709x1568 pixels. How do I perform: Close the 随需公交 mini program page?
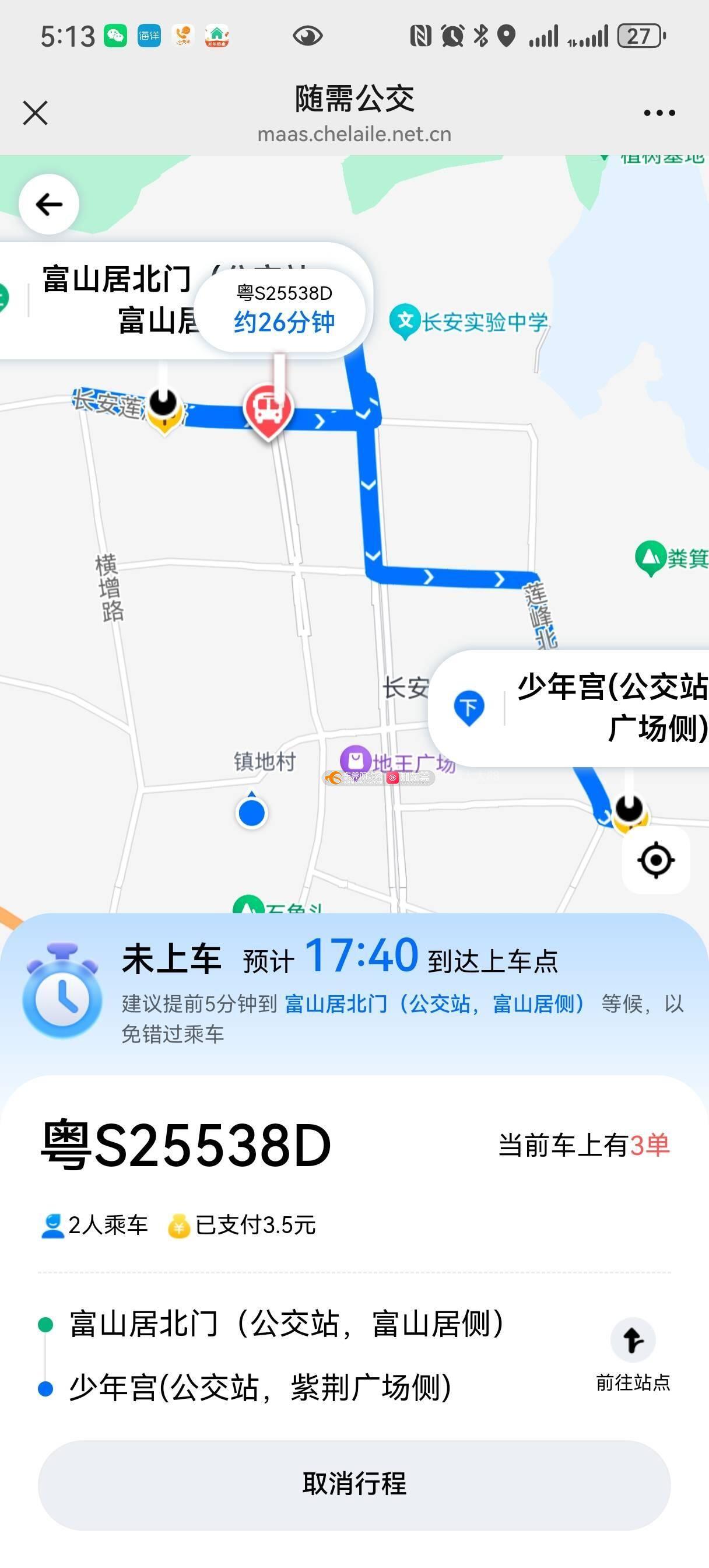coord(36,113)
